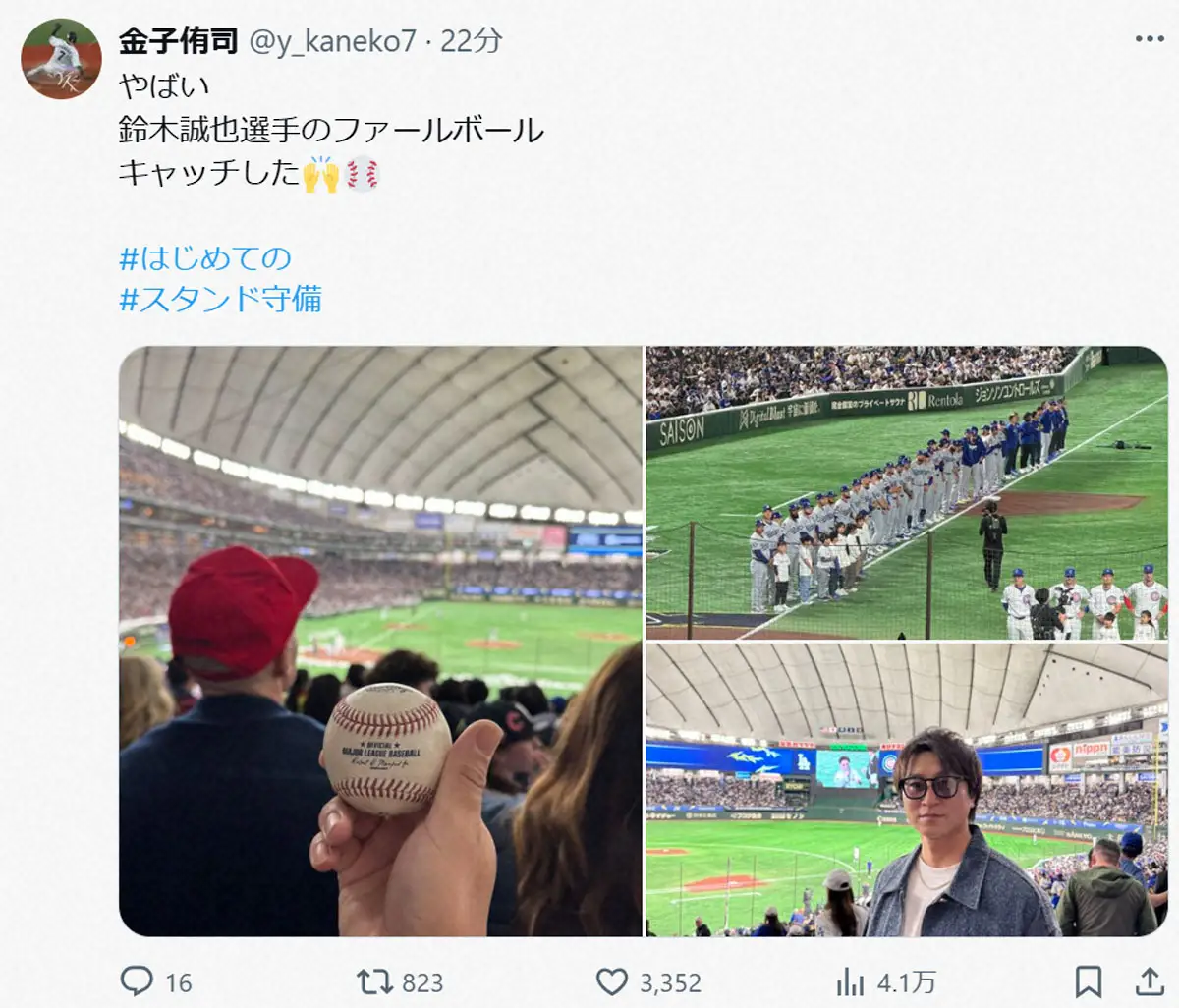View the photo of players lined up on field
Screen dimensions: 1179x1008
pyautogui.click(x=907, y=492)
